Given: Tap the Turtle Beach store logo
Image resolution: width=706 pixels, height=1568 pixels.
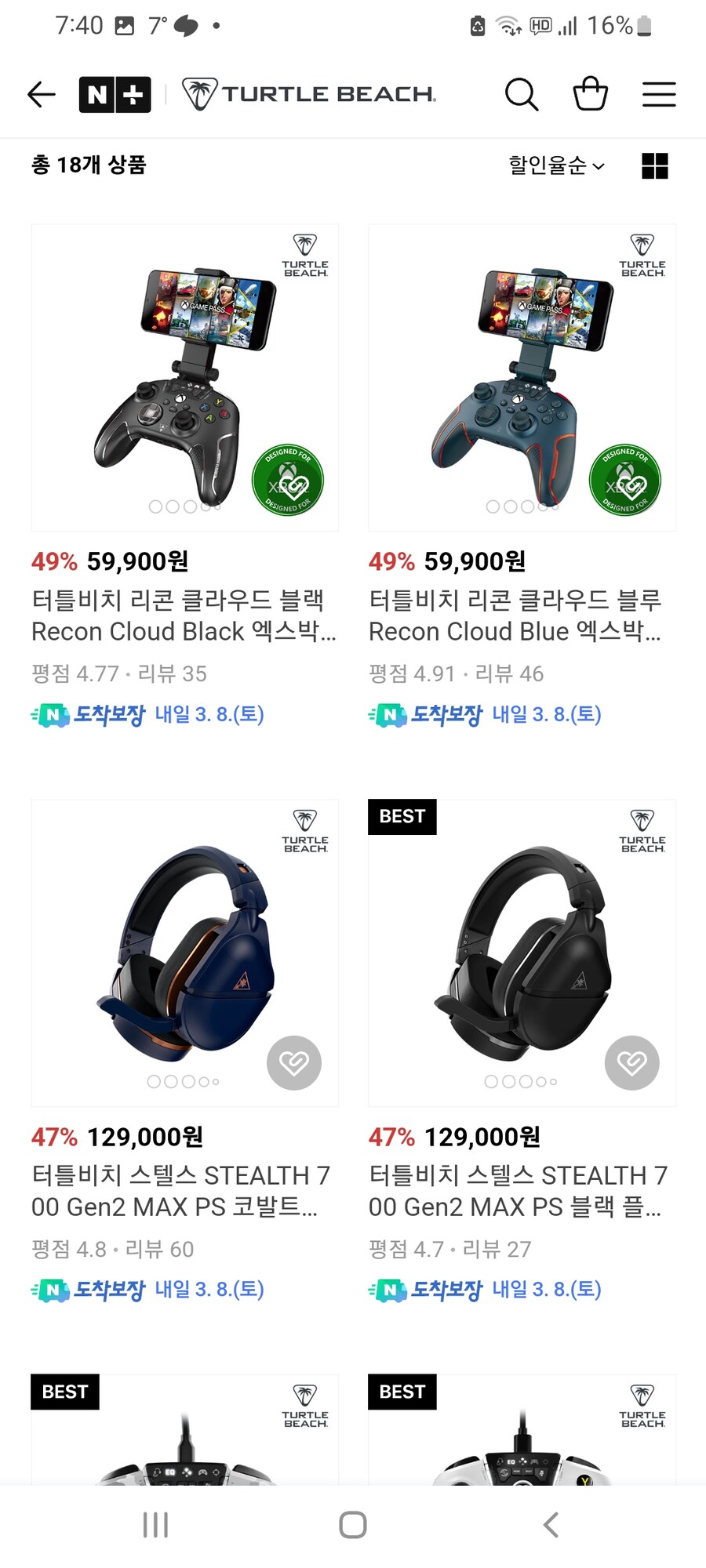Looking at the screenshot, I should 305,93.
